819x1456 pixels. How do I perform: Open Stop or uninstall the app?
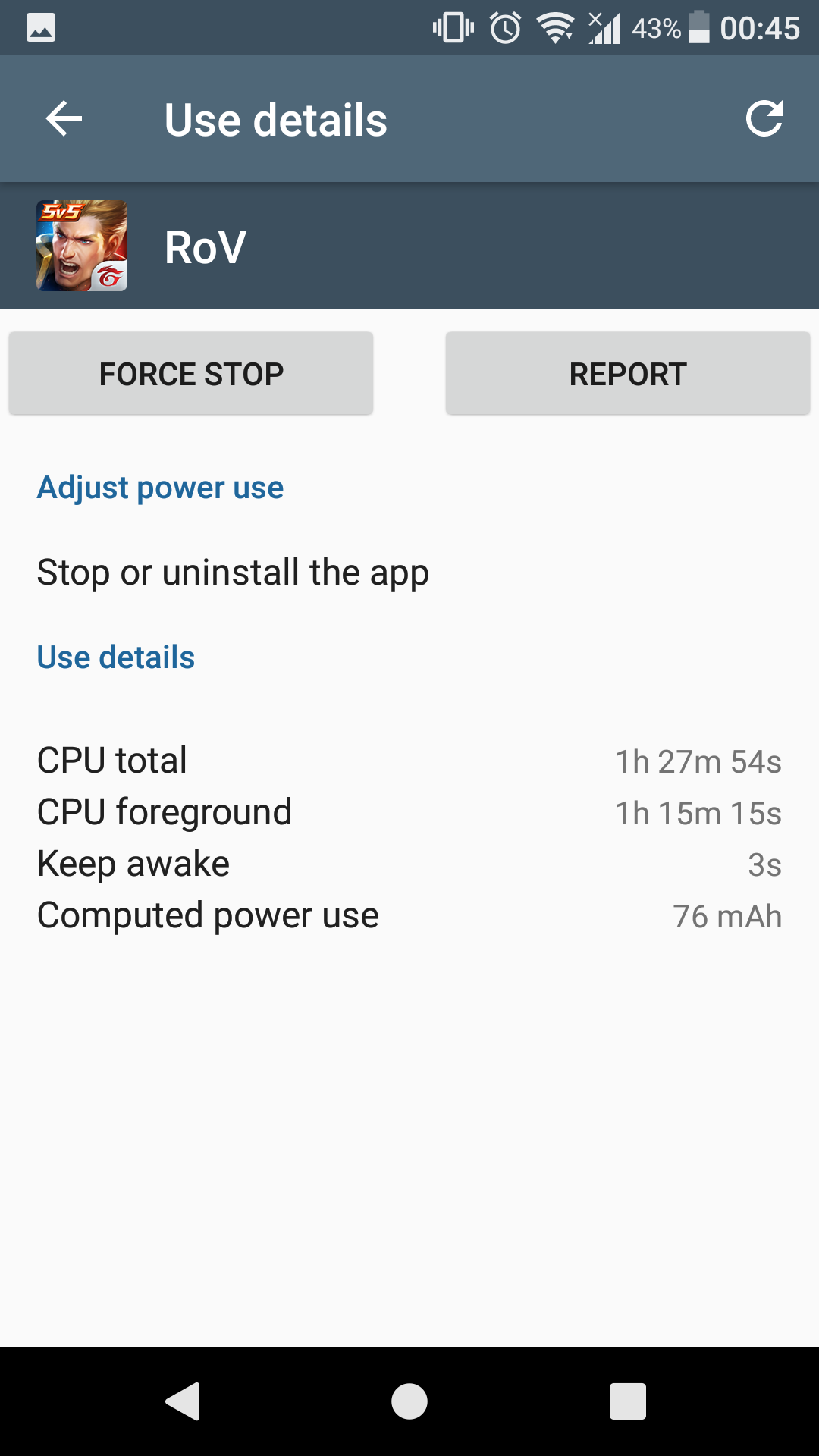click(x=233, y=573)
